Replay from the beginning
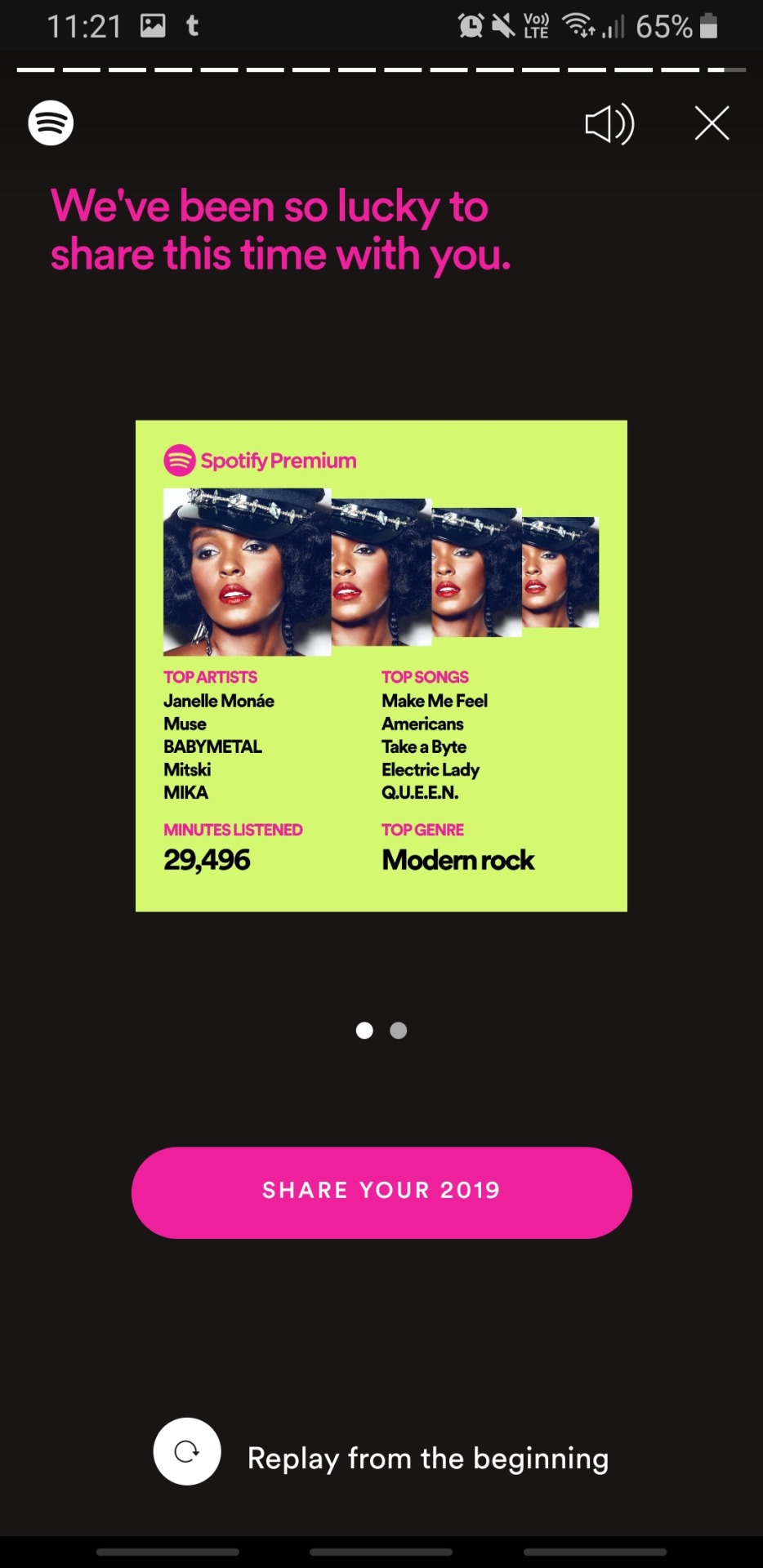This screenshot has height=1568, width=763. [187, 1451]
